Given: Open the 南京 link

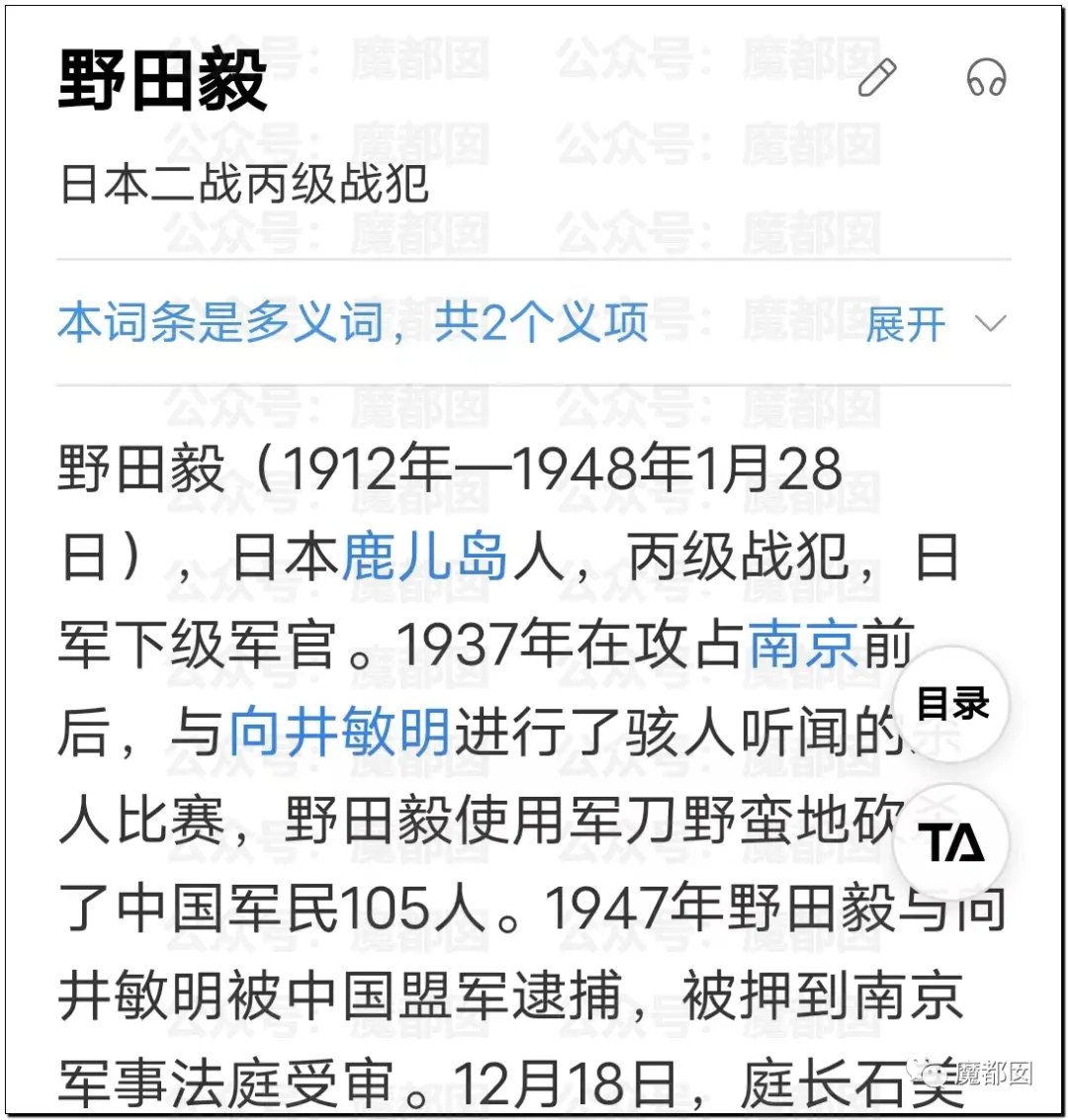Looking at the screenshot, I should tap(804, 646).
